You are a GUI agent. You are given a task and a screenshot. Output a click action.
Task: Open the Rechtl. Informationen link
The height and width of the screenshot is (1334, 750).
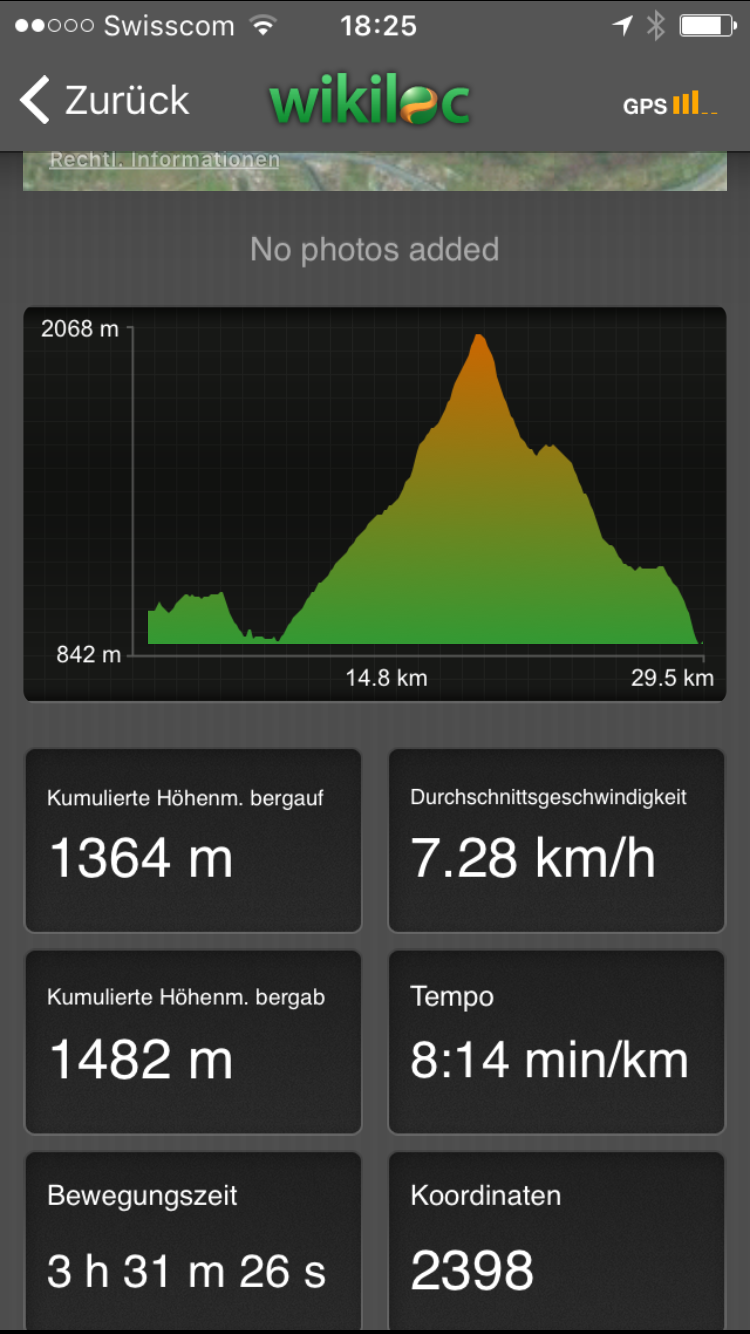pos(164,160)
